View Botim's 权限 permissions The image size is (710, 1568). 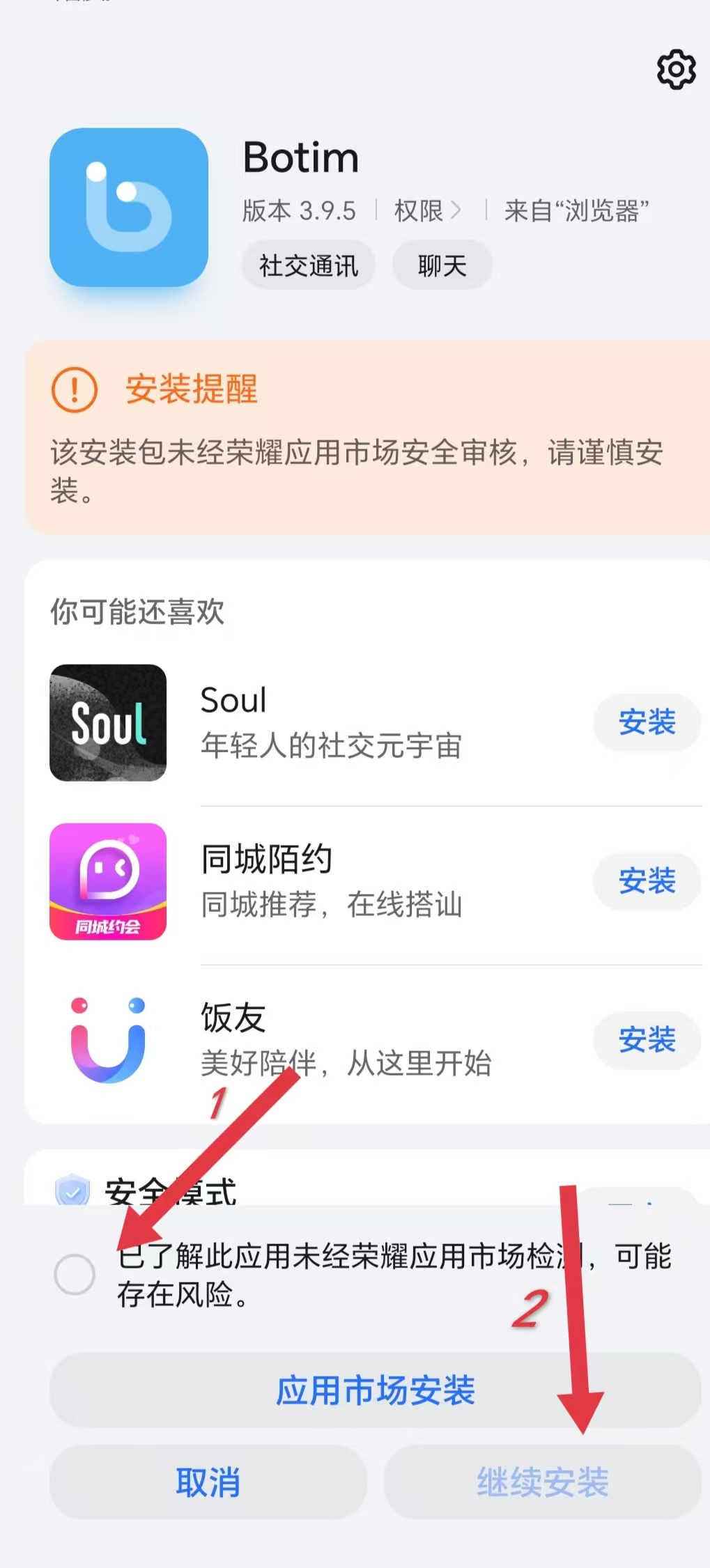pyautogui.click(x=427, y=210)
